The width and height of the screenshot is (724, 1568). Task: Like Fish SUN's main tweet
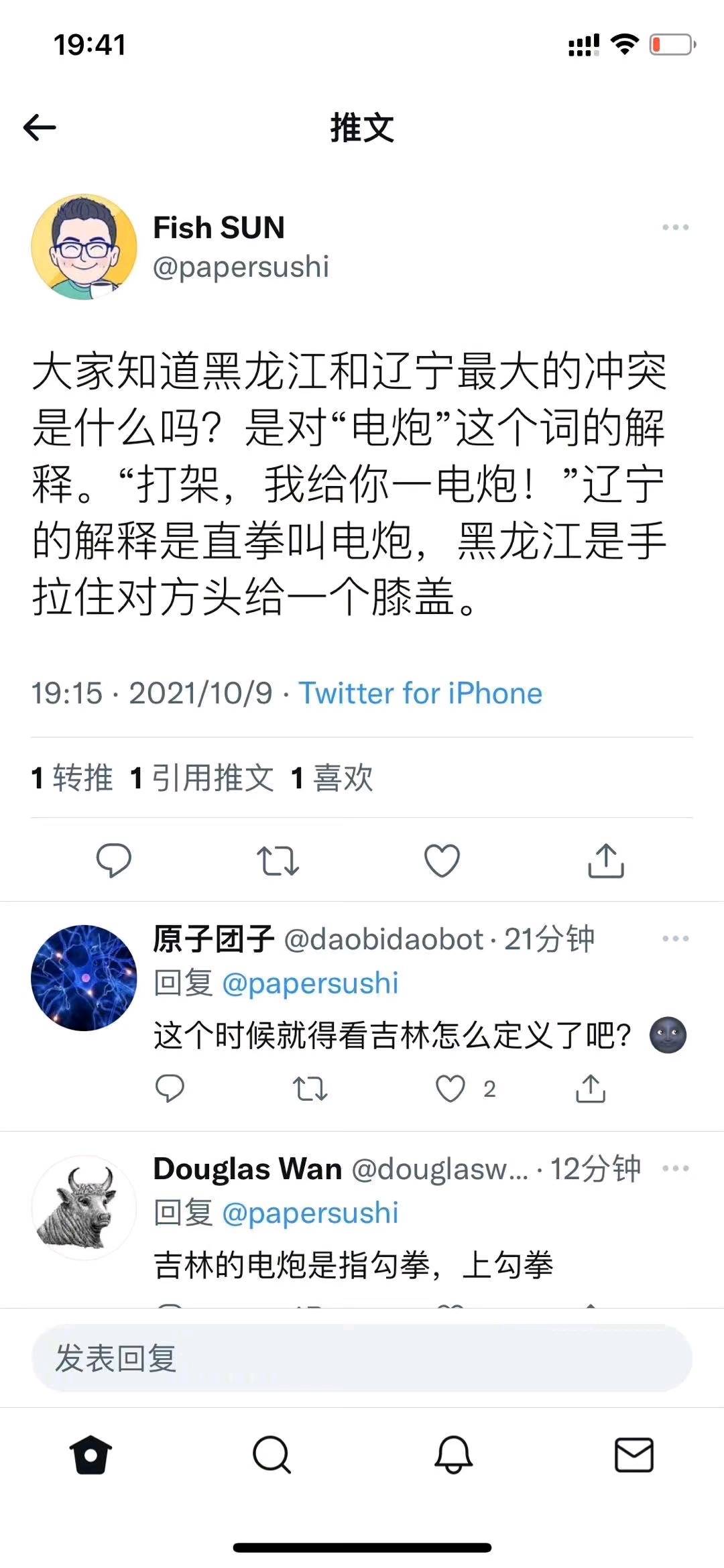click(442, 861)
